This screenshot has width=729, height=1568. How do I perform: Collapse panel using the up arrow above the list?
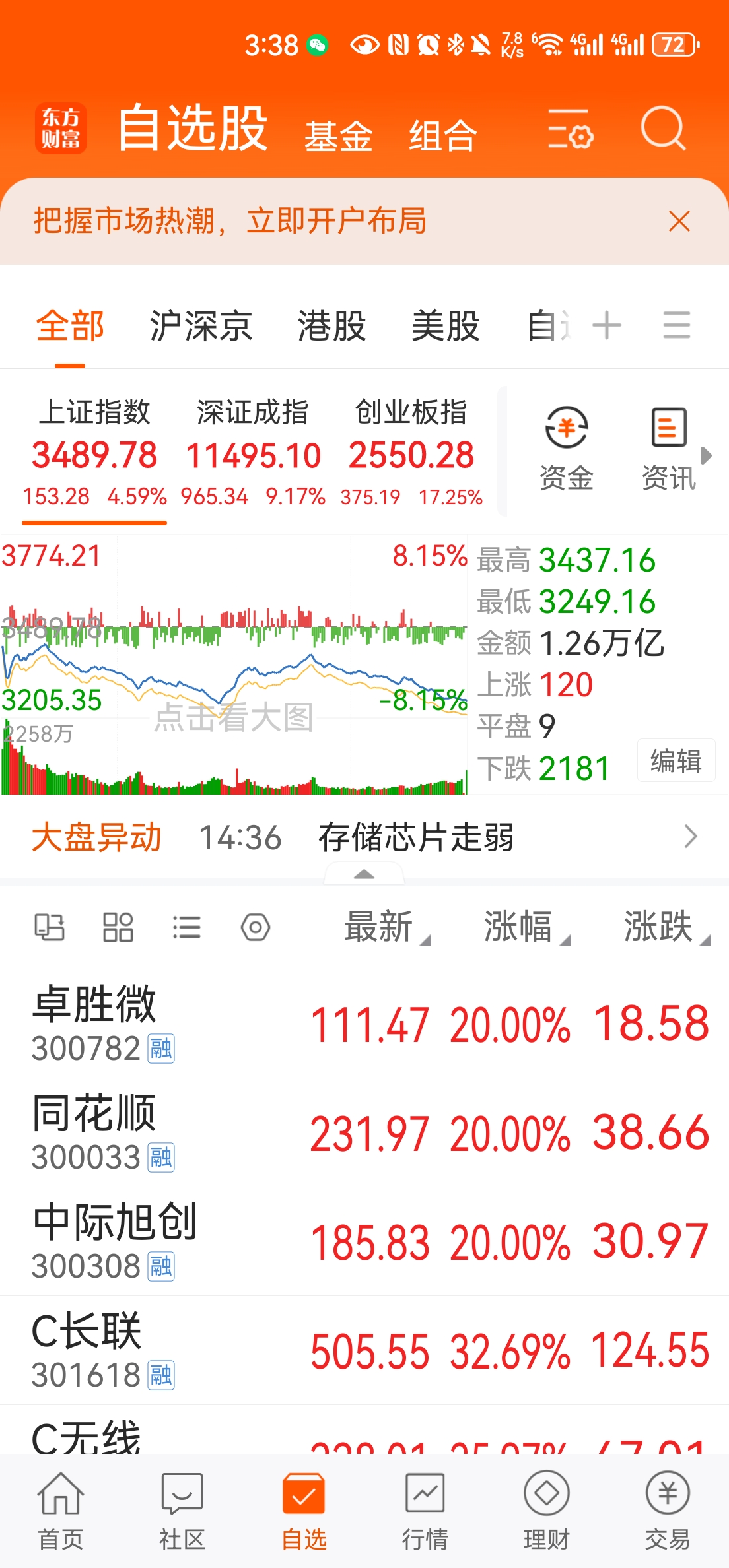364,875
